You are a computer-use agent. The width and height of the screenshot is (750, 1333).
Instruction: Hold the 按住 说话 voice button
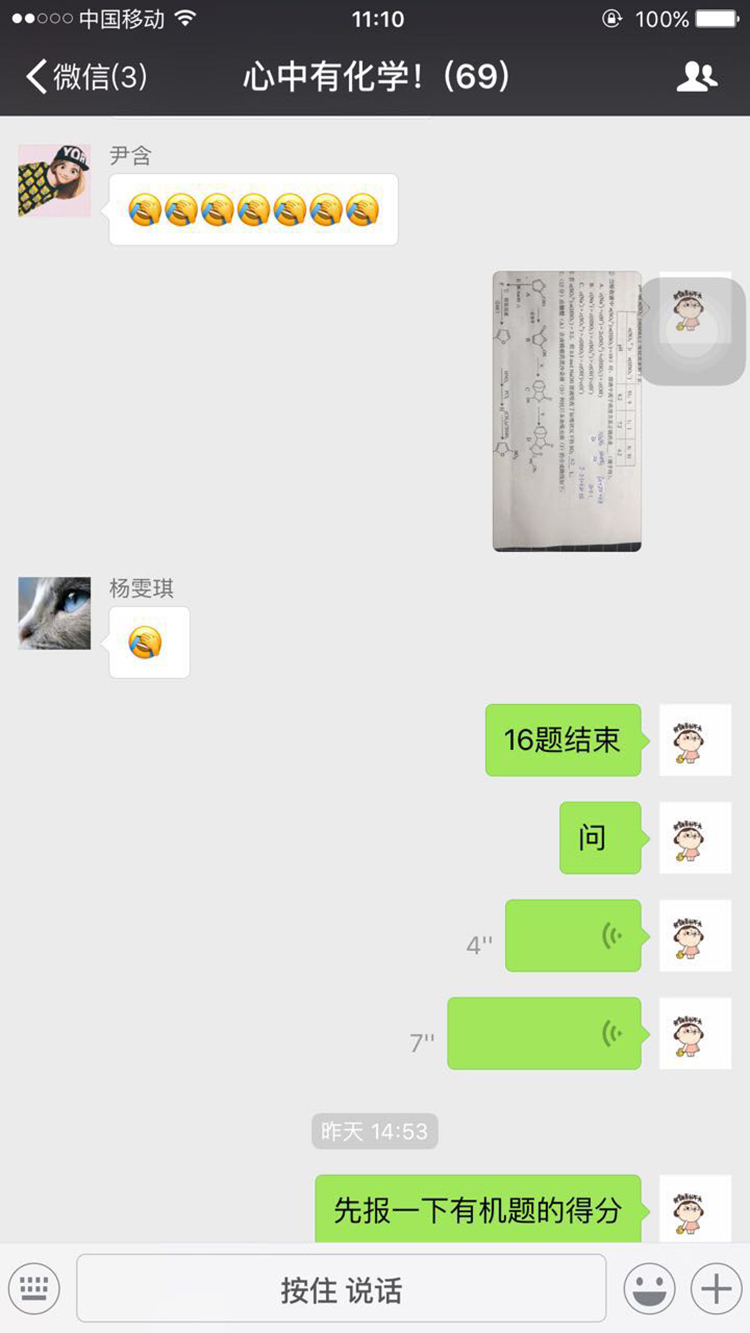[341, 1289]
